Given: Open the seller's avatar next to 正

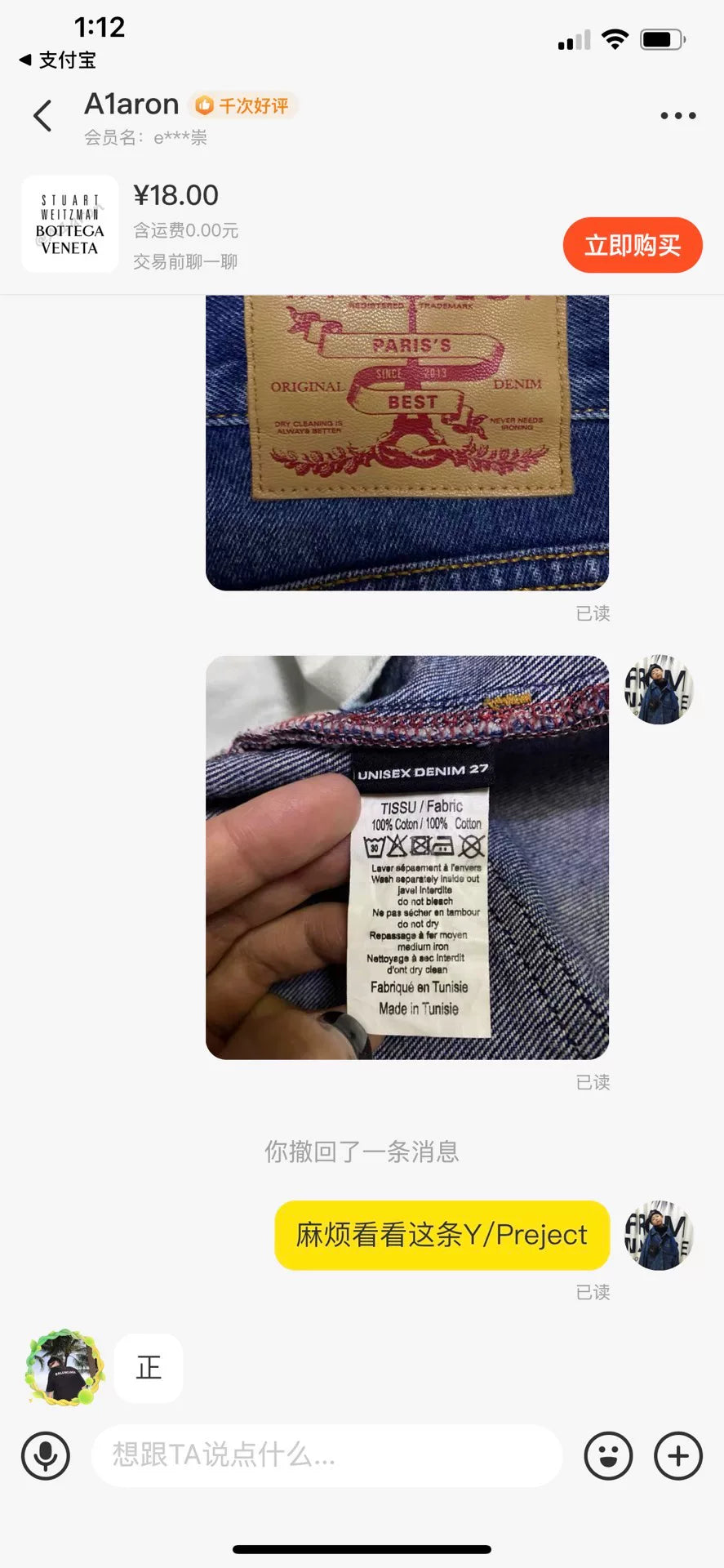Looking at the screenshot, I should (65, 1368).
